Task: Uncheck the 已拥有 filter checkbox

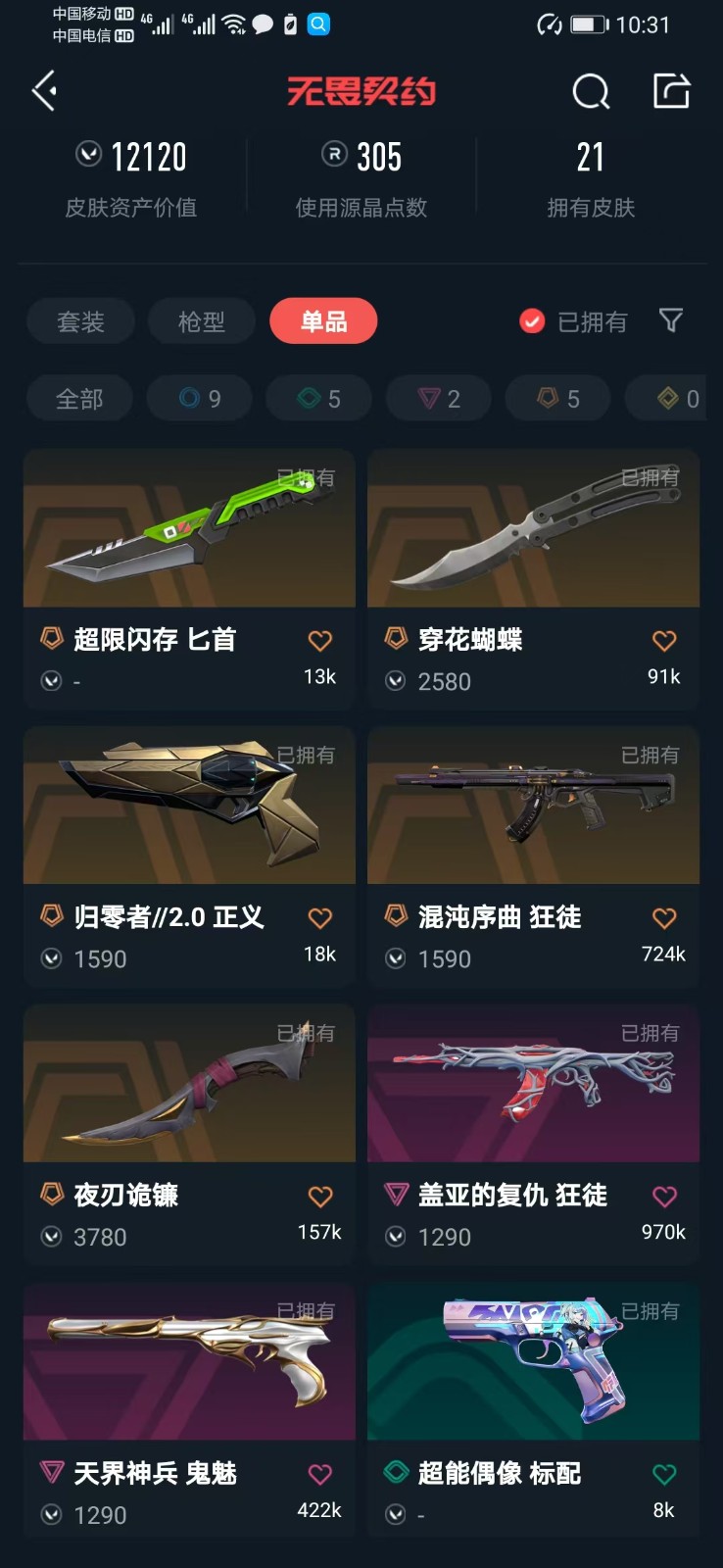Action: coord(532,321)
